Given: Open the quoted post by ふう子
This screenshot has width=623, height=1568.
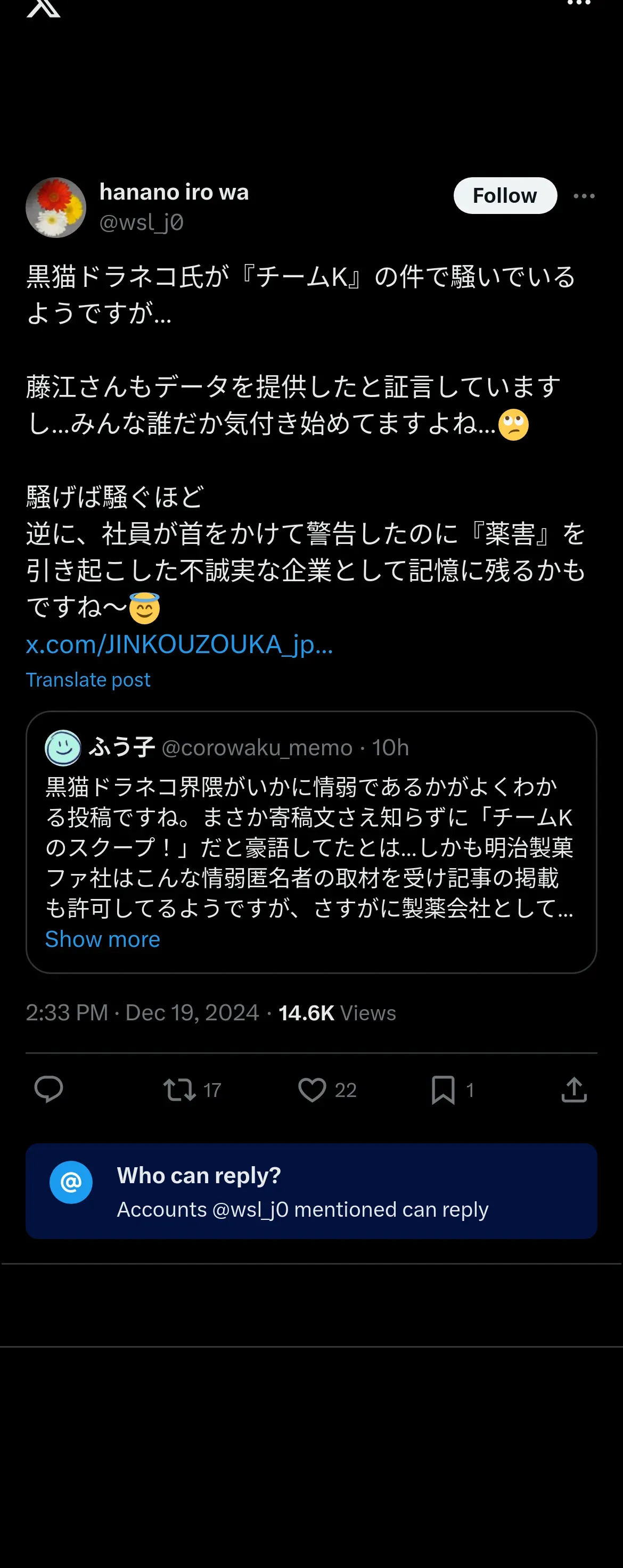Looking at the screenshot, I should [310, 846].
